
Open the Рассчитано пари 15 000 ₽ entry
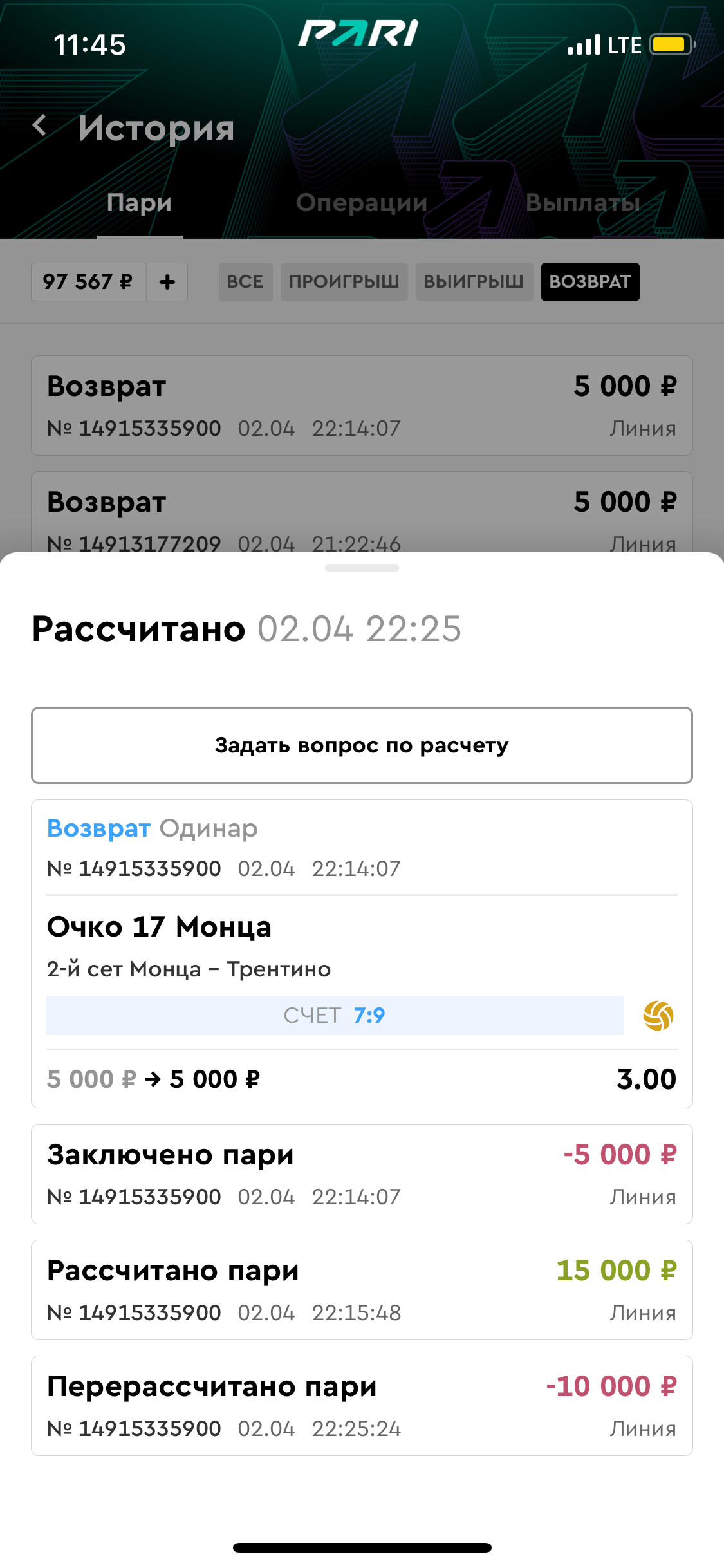(x=362, y=1290)
